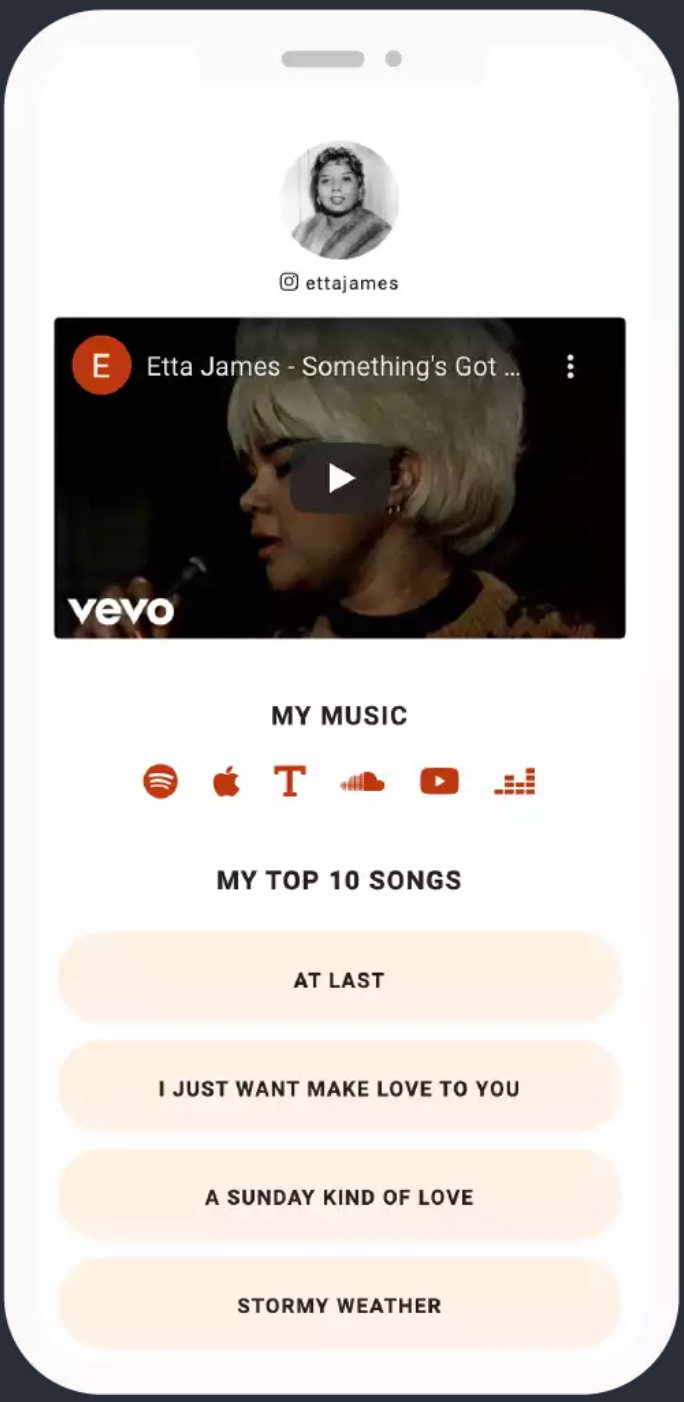This screenshot has width=684, height=1402.
Task: Open the YouTube icon under My Music
Action: 439,781
